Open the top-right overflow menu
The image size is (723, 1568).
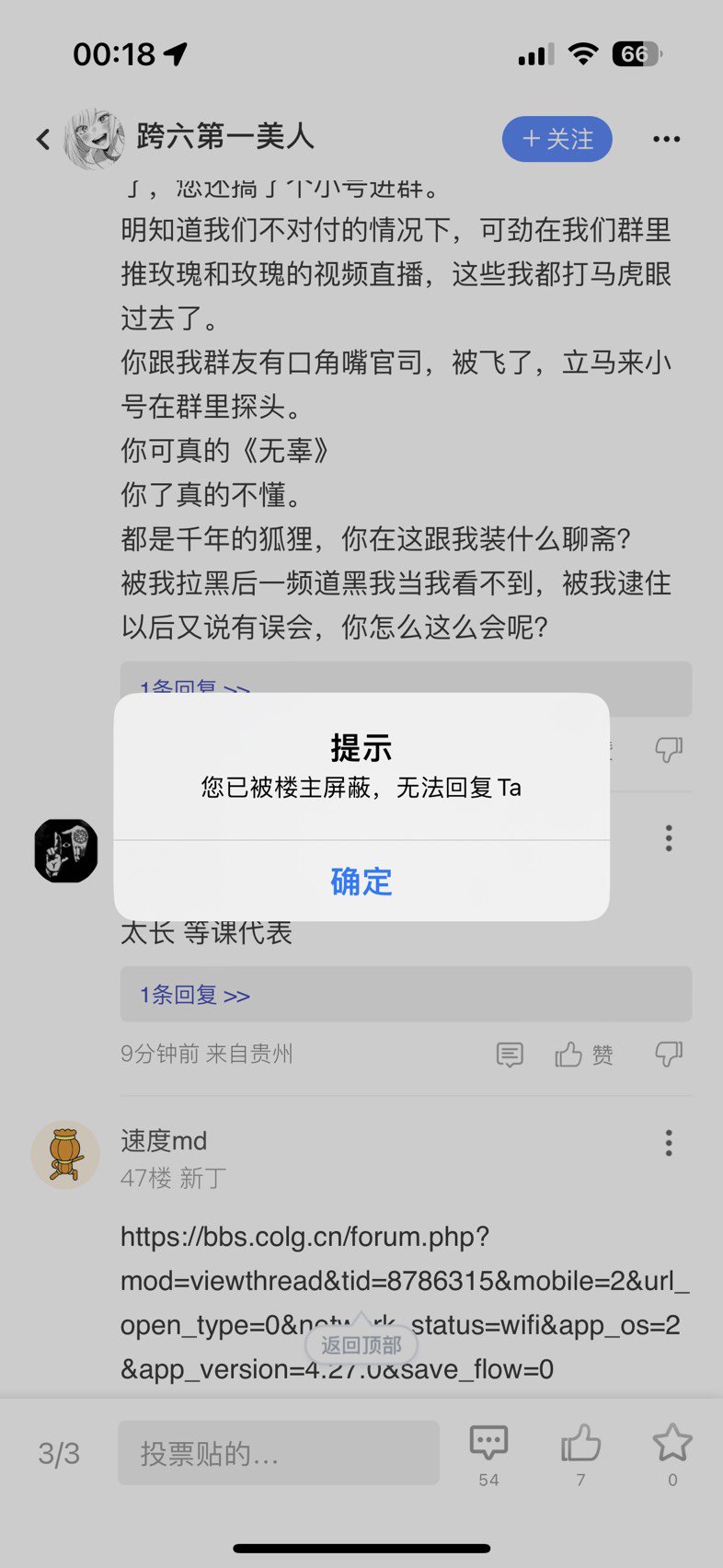click(x=666, y=139)
